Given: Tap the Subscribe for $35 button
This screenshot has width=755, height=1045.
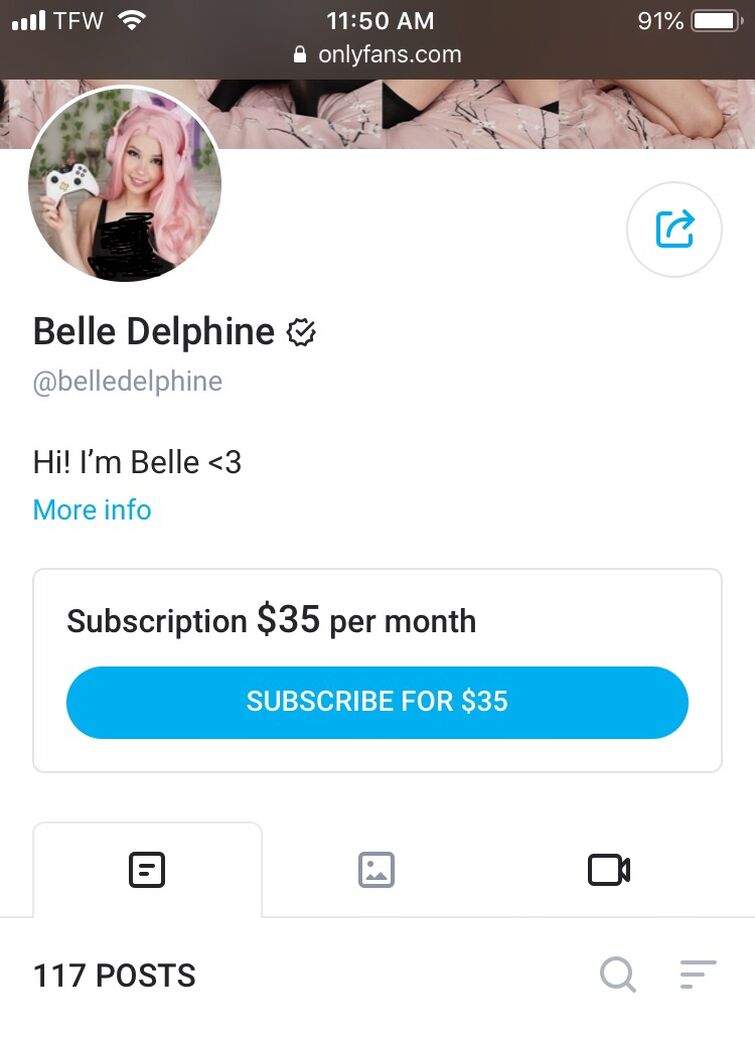Looking at the screenshot, I should point(377,702).
